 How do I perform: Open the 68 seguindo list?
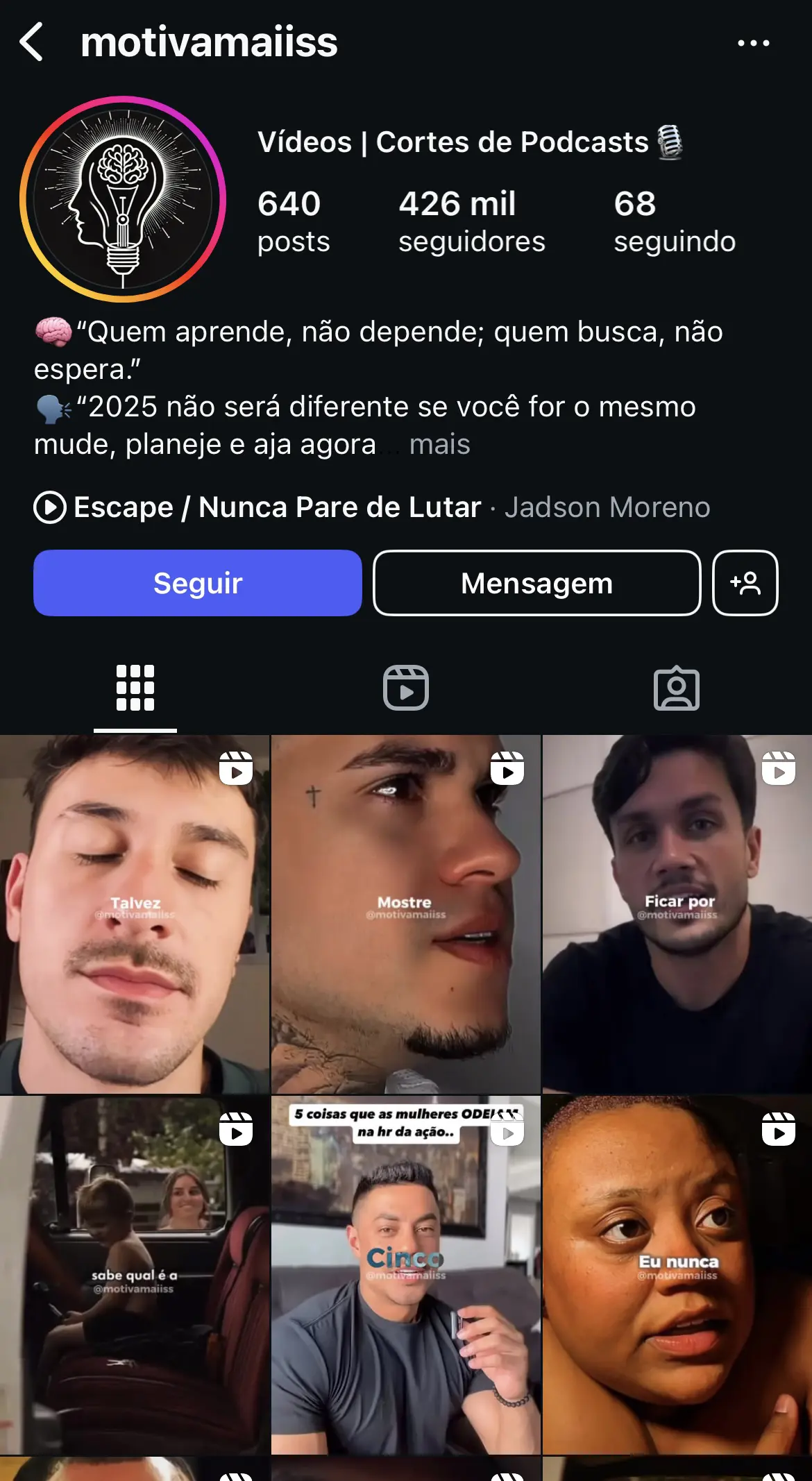674,221
